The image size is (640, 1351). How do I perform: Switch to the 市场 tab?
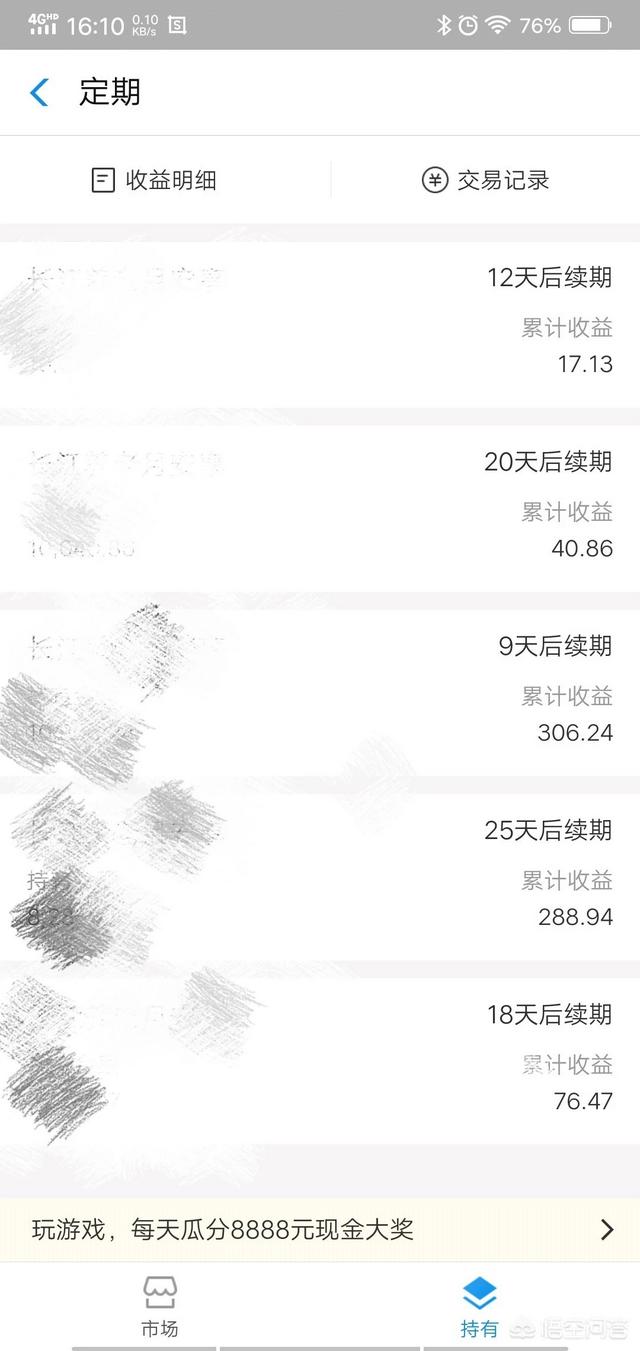160,1306
